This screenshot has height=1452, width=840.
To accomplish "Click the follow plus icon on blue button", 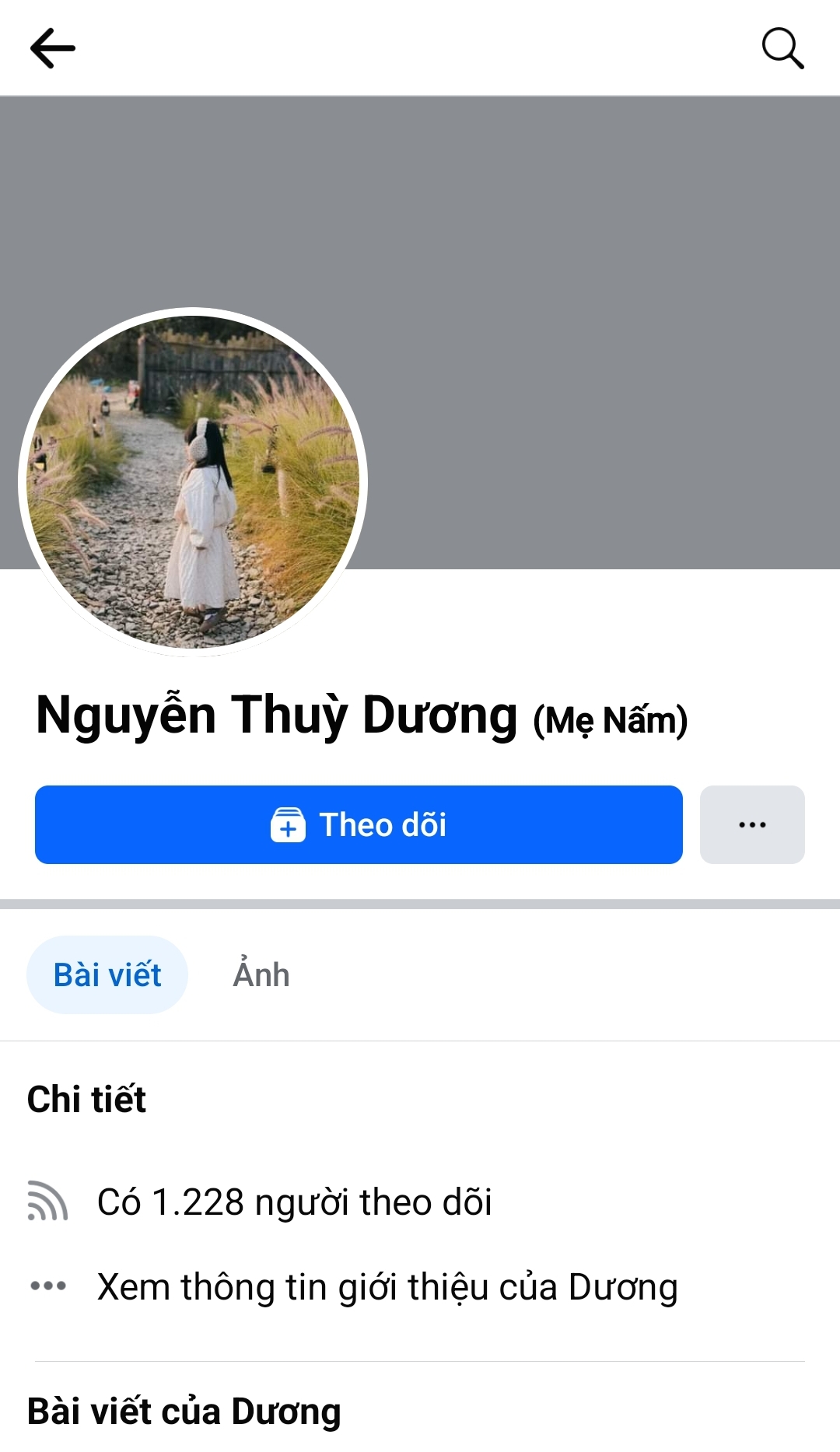I will [x=287, y=825].
